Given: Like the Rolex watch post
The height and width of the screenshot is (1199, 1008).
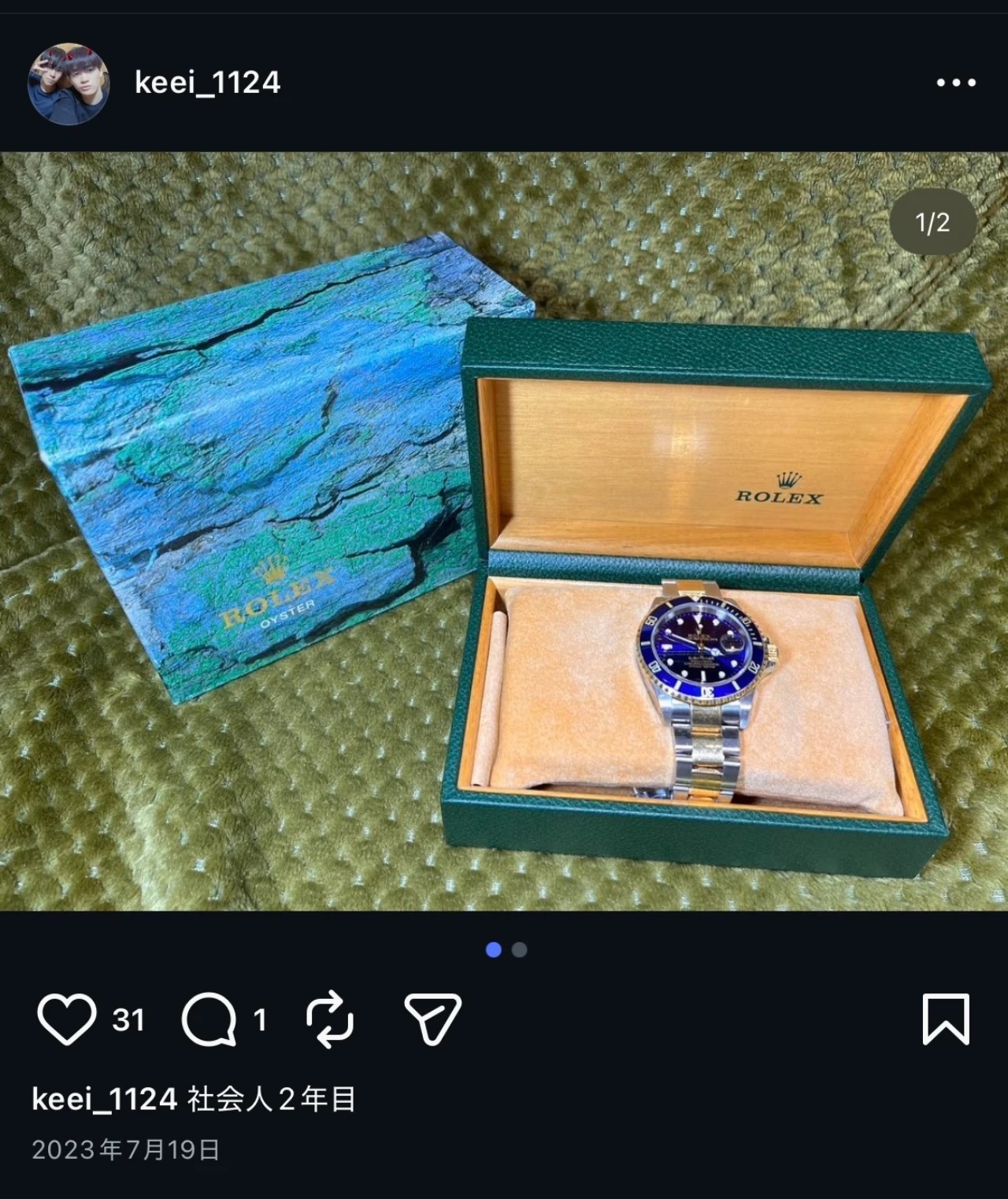Looking at the screenshot, I should pyautogui.click(x=67, y=1019).
